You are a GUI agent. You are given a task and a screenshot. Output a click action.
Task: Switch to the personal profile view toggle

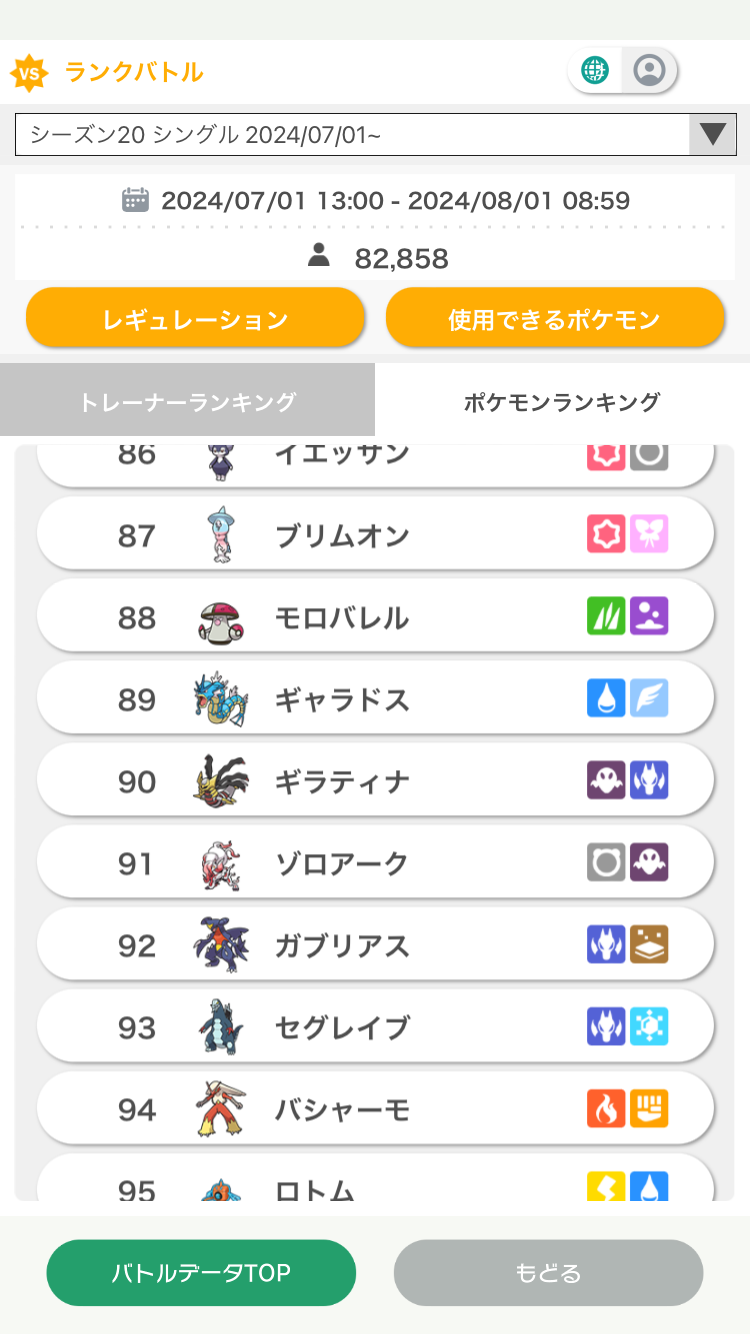650,71
